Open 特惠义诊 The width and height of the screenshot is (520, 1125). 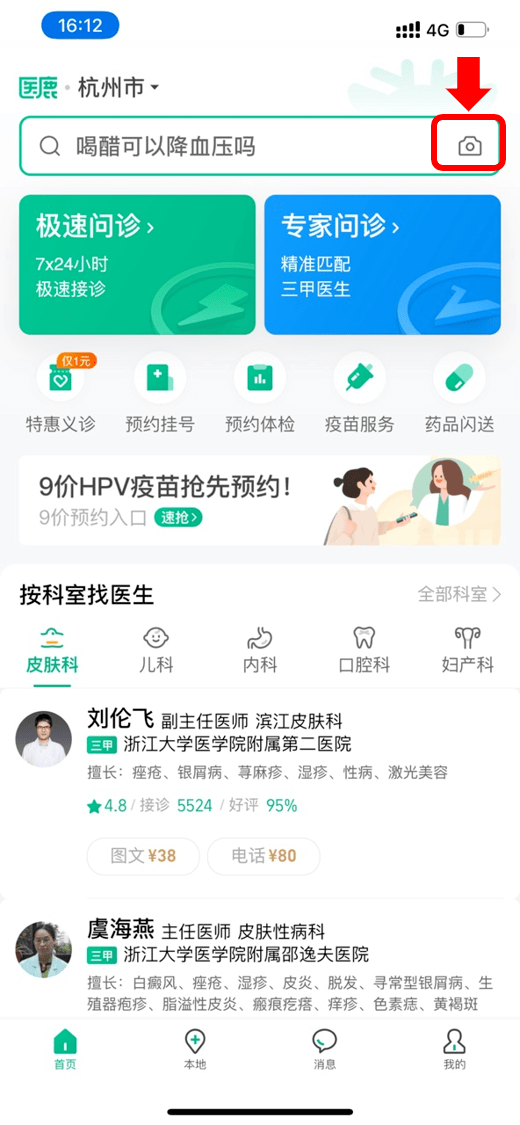[x=60, y=395]
